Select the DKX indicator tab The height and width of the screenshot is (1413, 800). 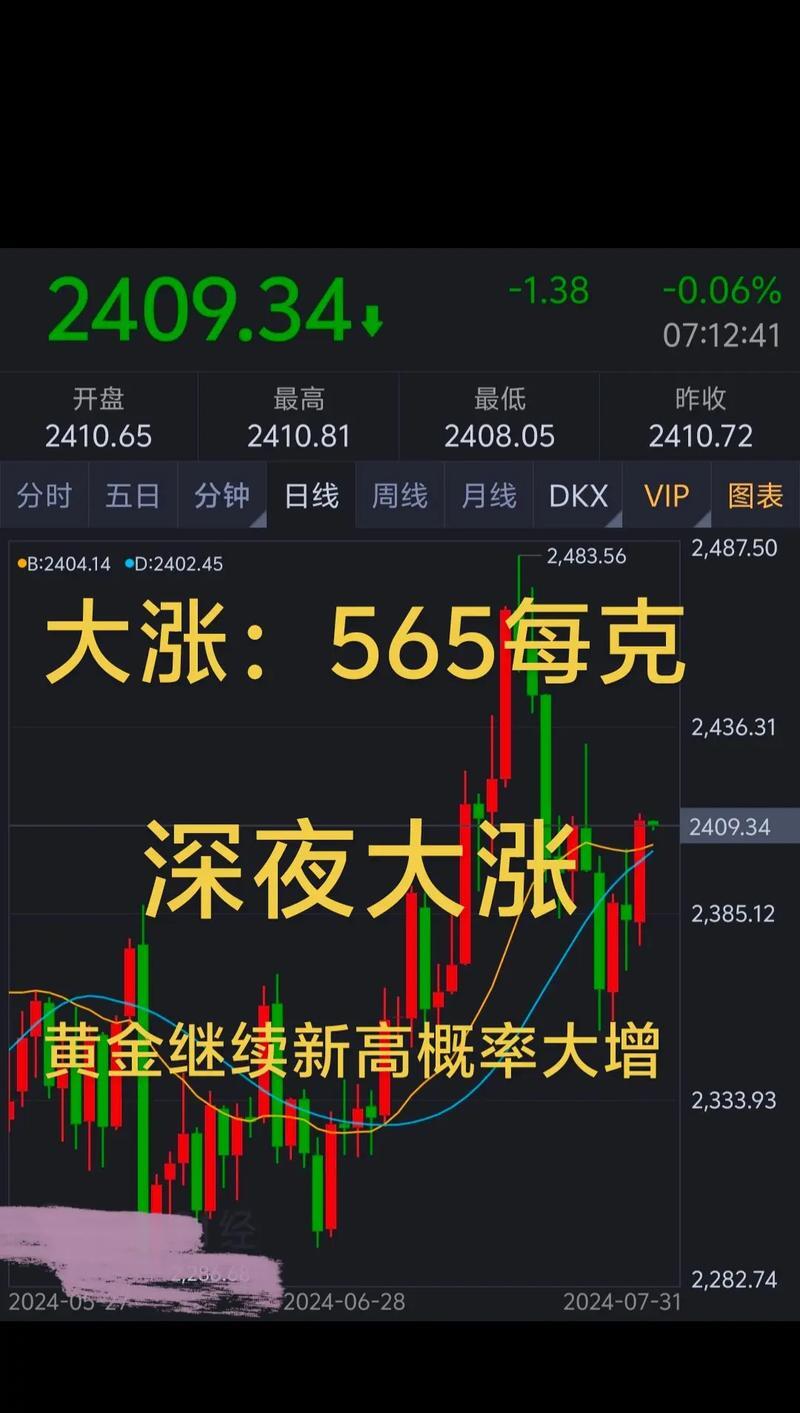577,495
